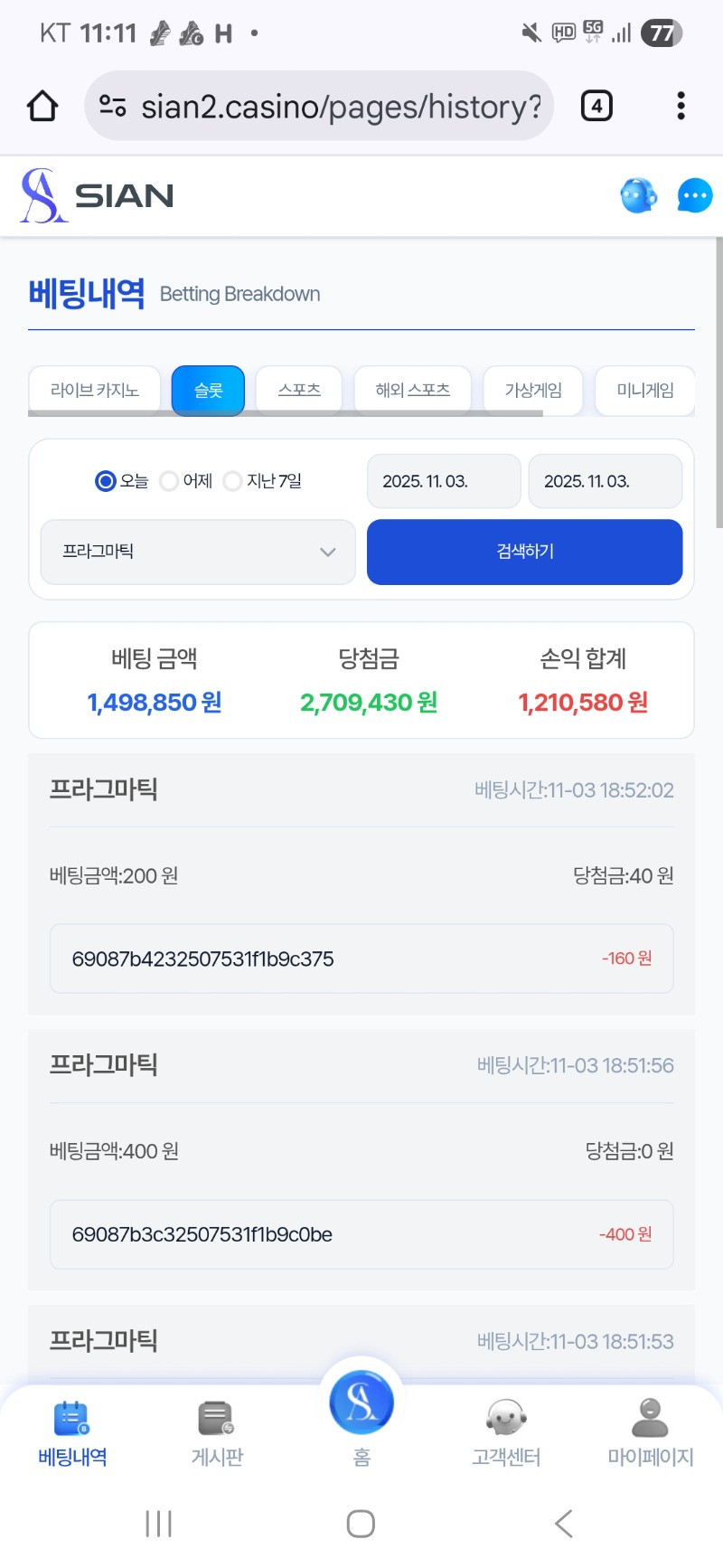Expand the 프라그마틱 provider dropdown
The width and height of the screenshot is (723, 1568).
[198, 552]
